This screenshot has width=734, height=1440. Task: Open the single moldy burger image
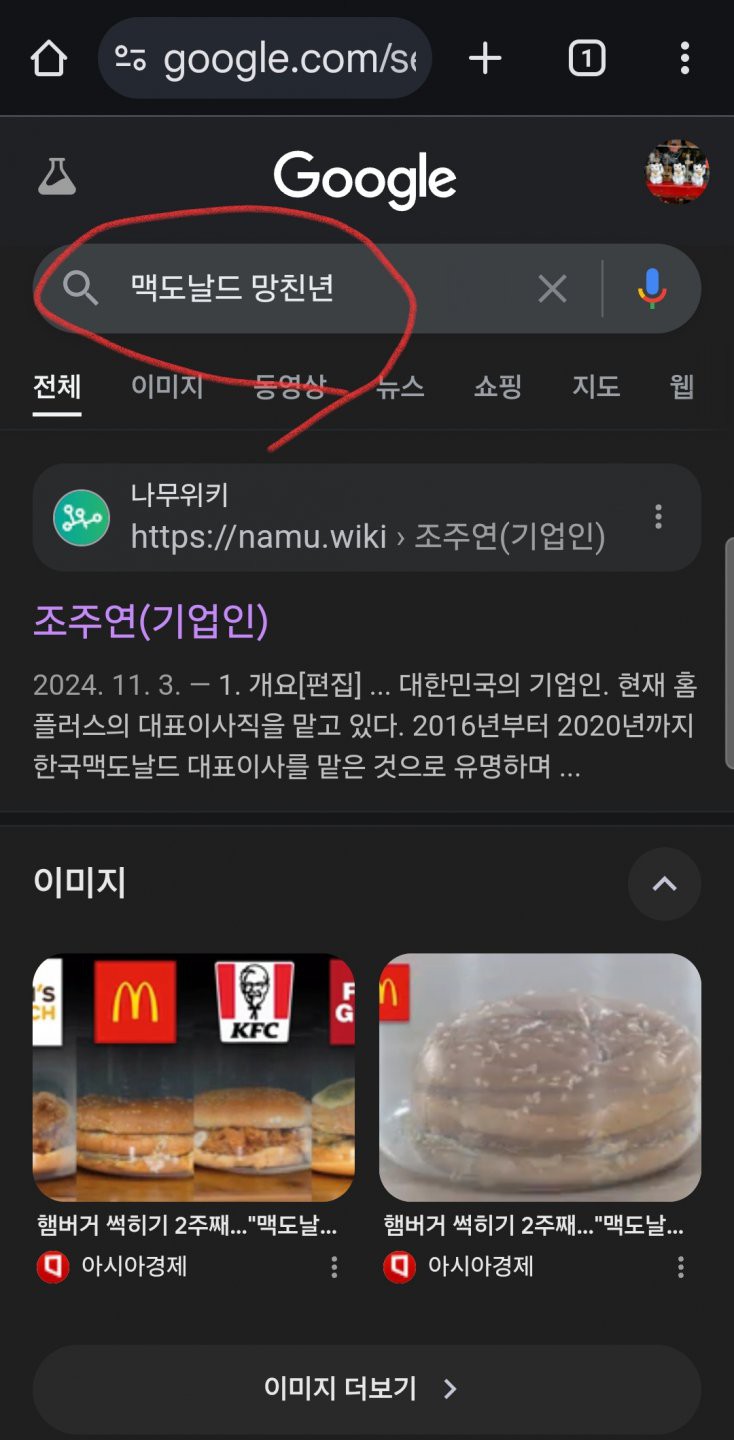(540, 1077)
